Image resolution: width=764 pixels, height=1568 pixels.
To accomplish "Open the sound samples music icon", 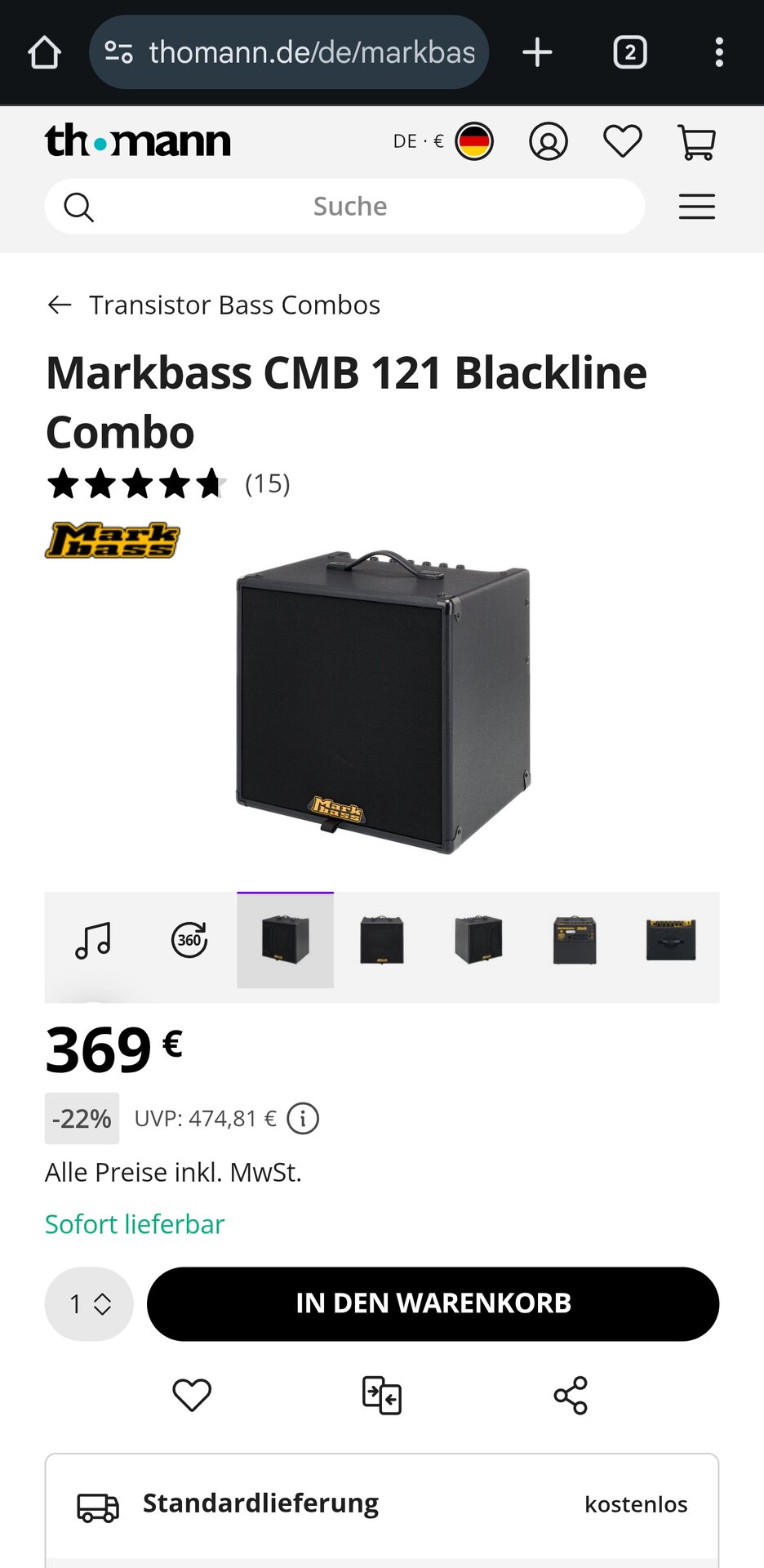I will 93,940.
